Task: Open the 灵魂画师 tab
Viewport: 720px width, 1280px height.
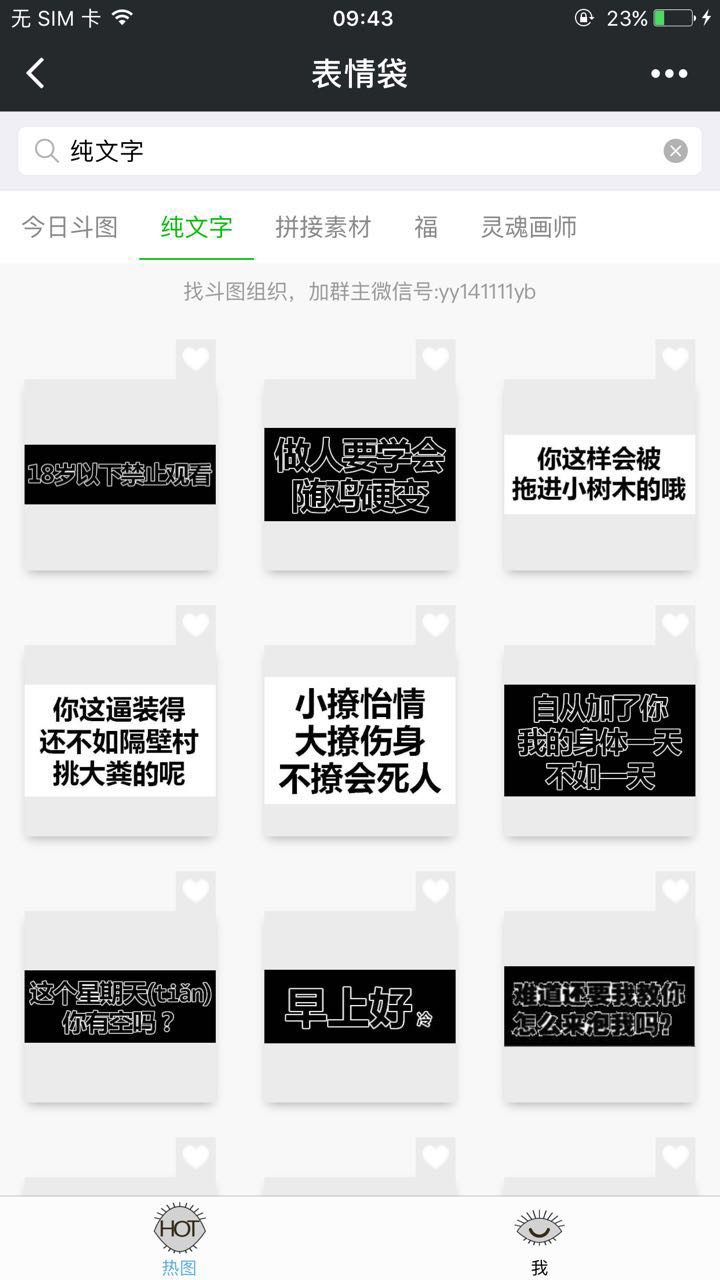Action: (528, 227)
